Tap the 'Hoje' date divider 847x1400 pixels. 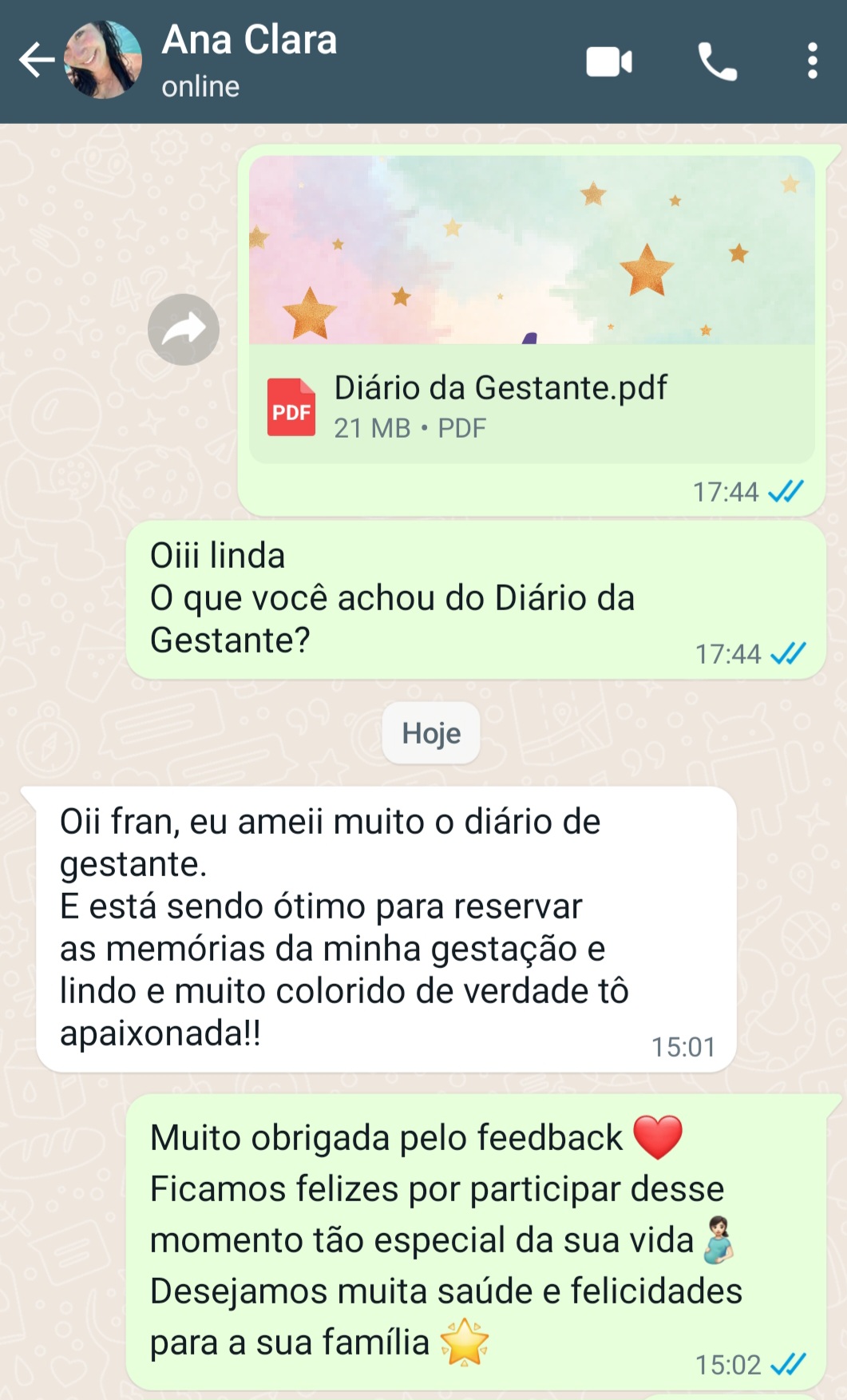coord(430,732)
